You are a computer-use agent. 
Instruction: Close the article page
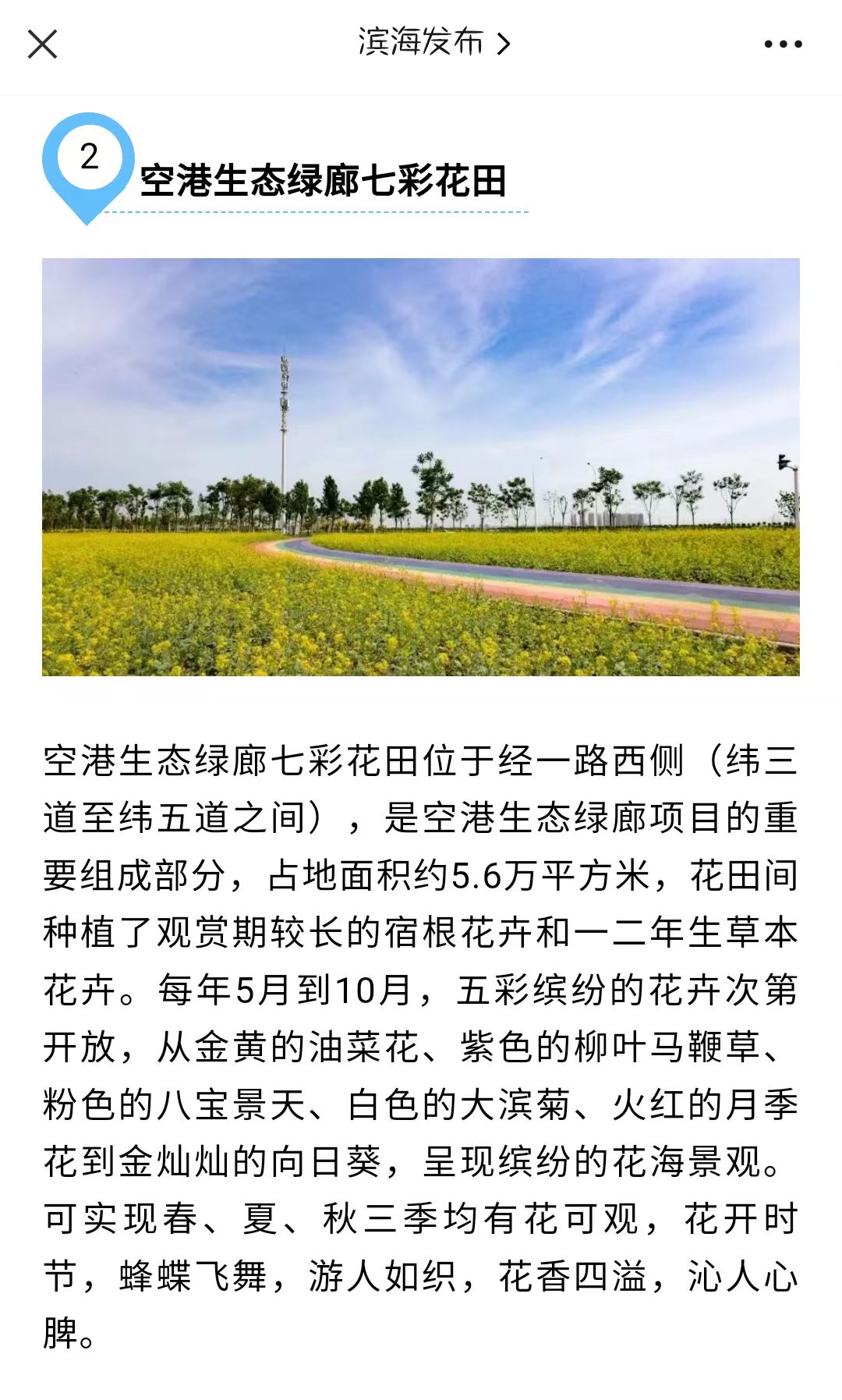[42, 44]
